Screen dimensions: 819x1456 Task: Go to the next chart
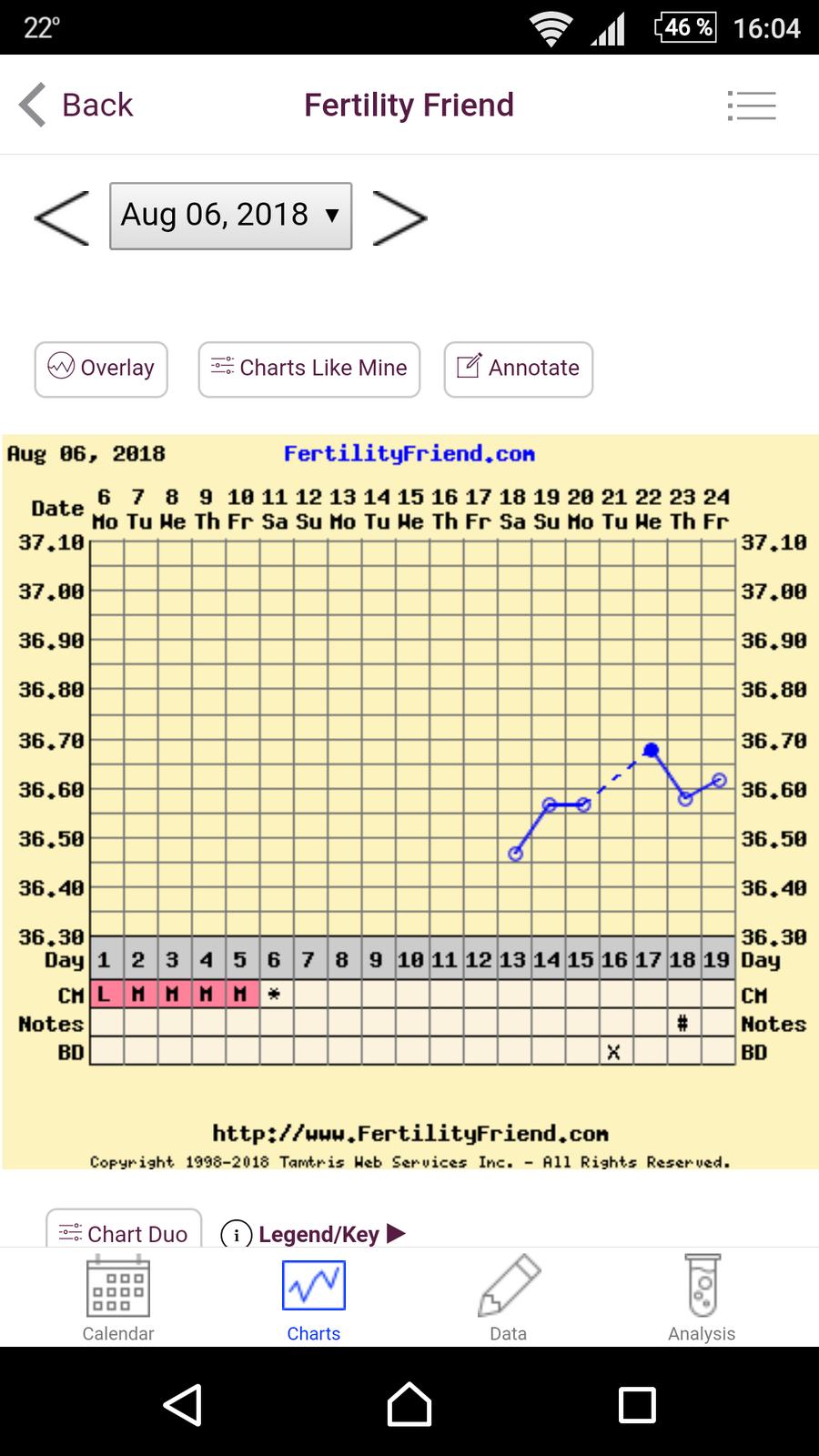[399, 217]
